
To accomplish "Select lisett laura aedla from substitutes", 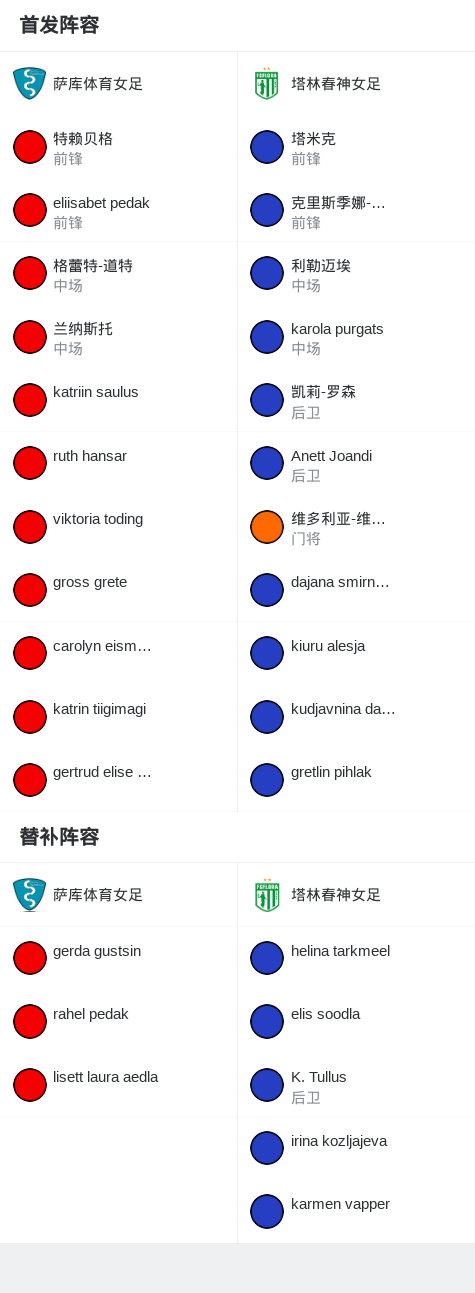I will [x=118, y=1085].
